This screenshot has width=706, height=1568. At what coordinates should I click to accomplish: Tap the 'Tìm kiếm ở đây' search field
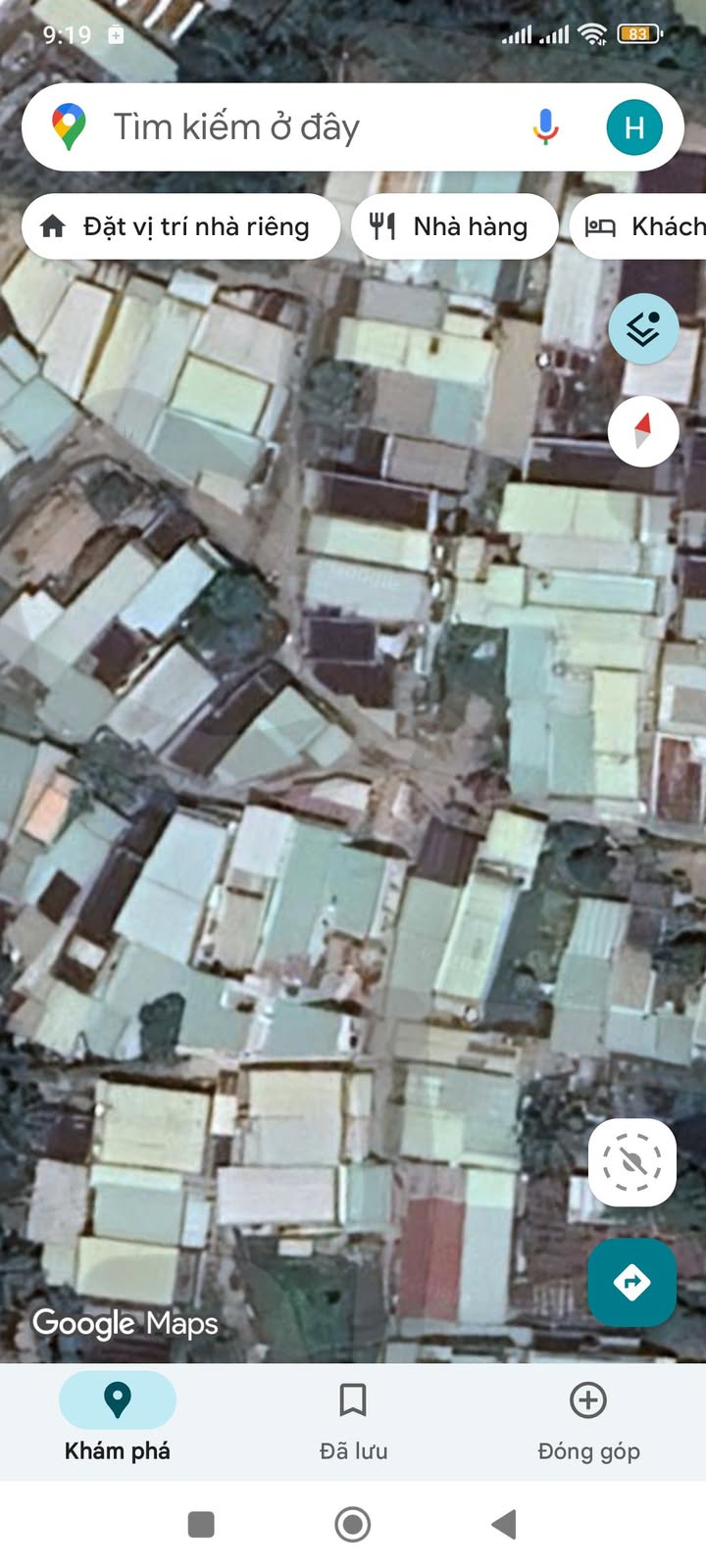coord(294,127)
